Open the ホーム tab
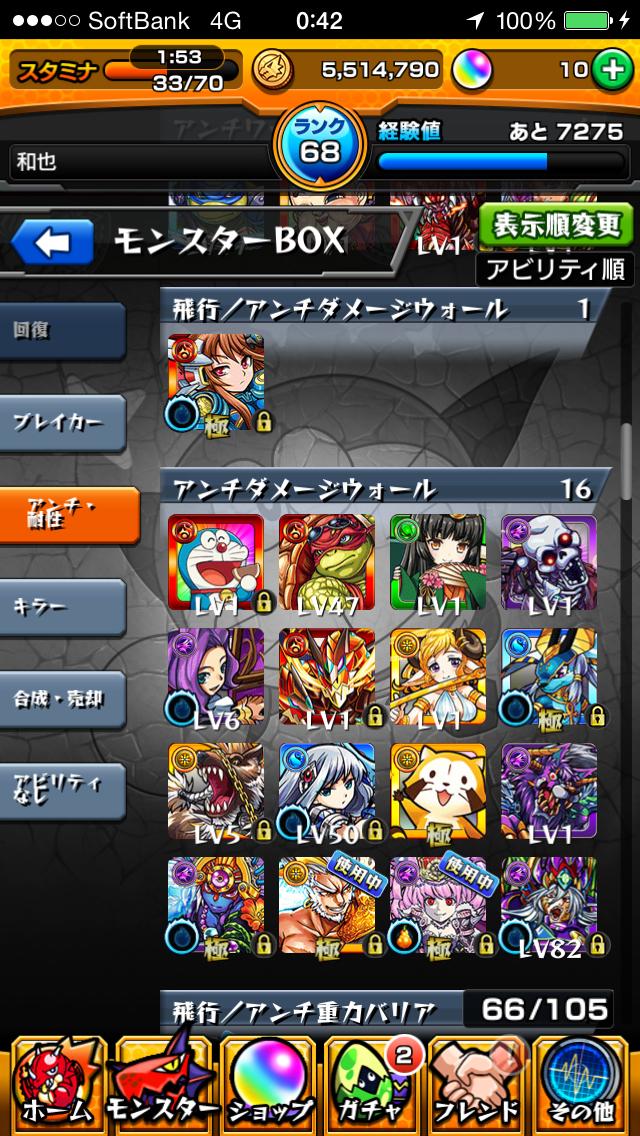This screenshot has width=640, height=1136. pyautogui.click(x=53, y=1083)
